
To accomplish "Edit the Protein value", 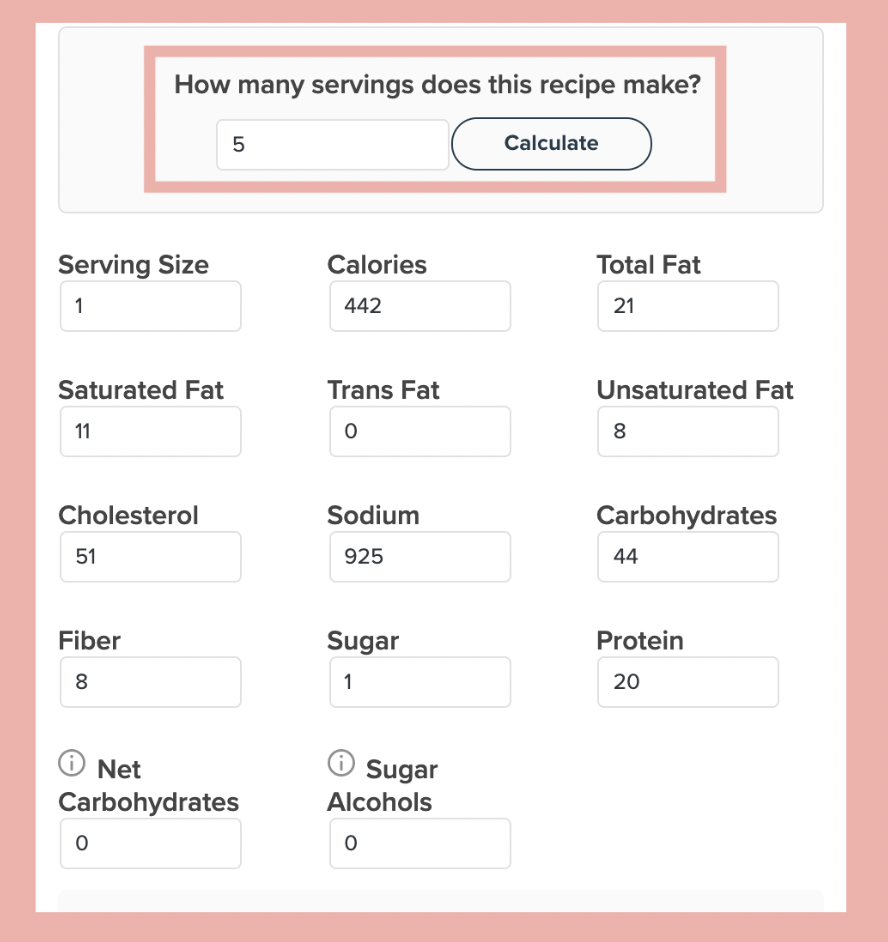I will (x=687, y=682).
